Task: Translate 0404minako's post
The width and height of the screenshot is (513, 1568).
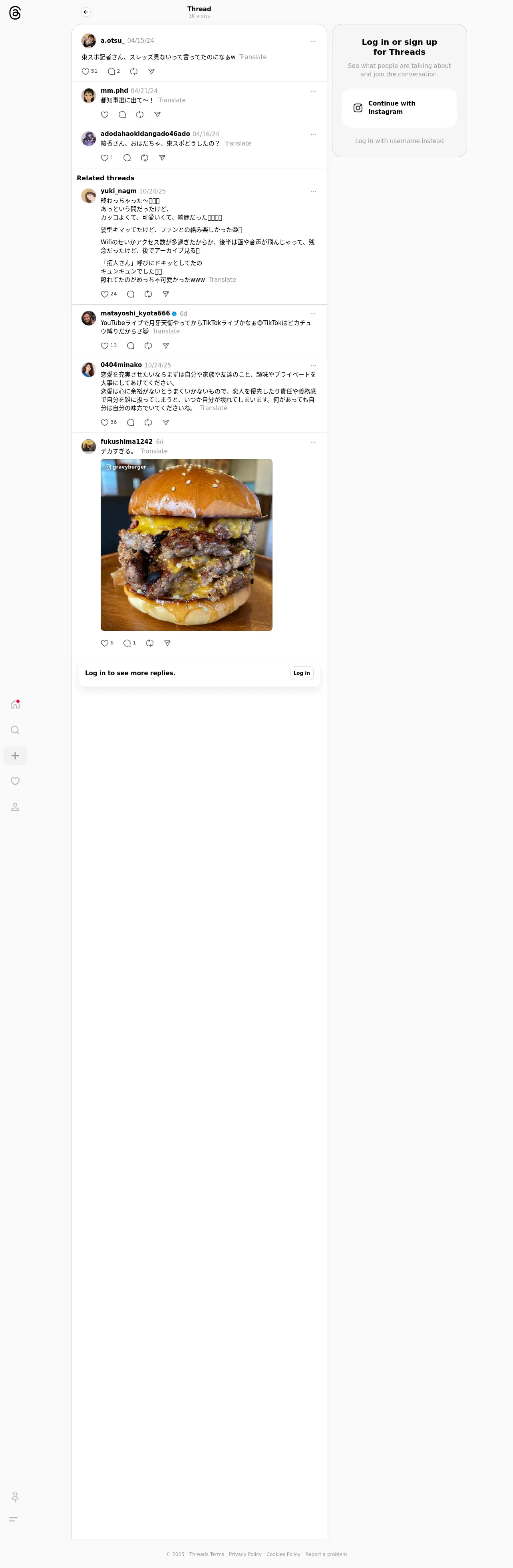Action: 213,409
